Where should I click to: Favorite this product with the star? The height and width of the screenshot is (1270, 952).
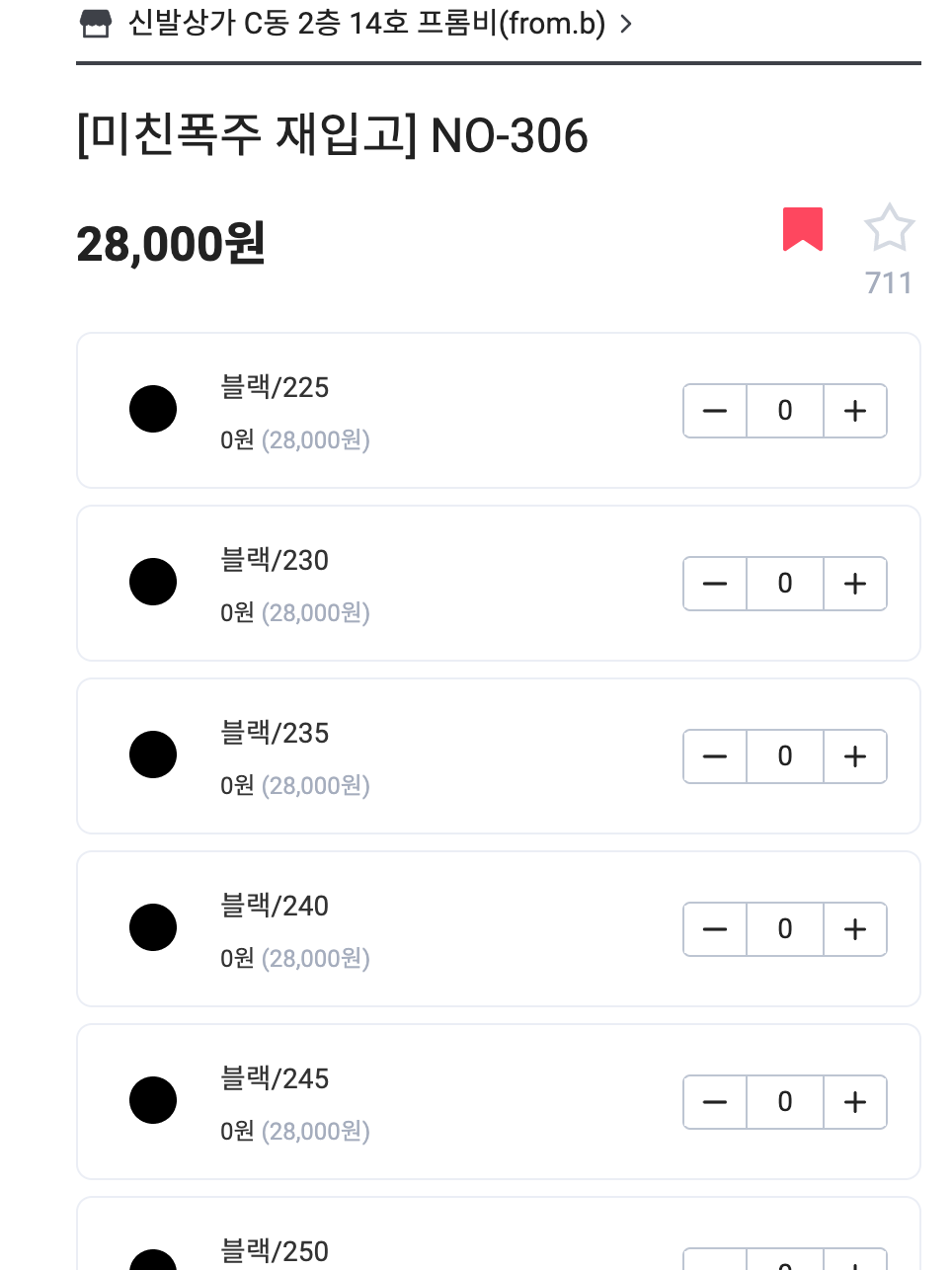click(889, 229)
